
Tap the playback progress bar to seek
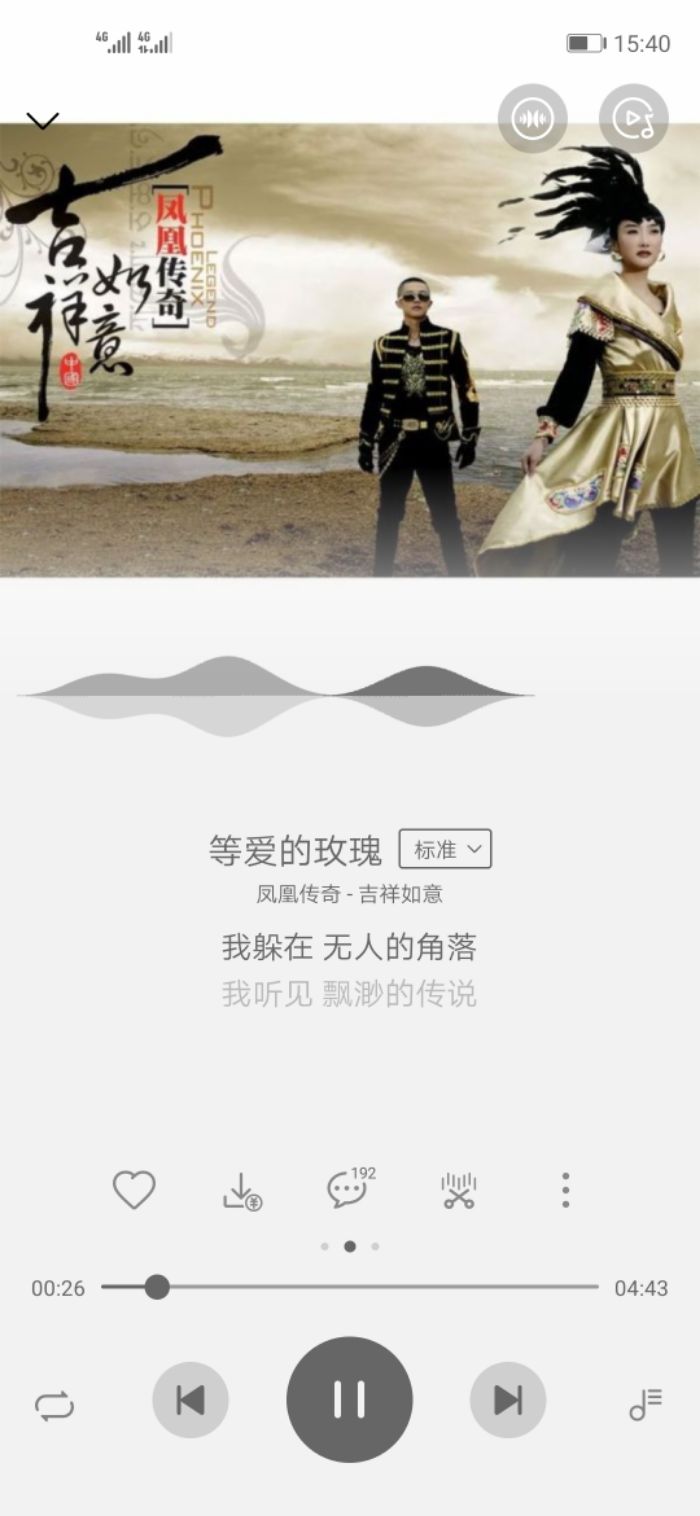coord(350,1287)
